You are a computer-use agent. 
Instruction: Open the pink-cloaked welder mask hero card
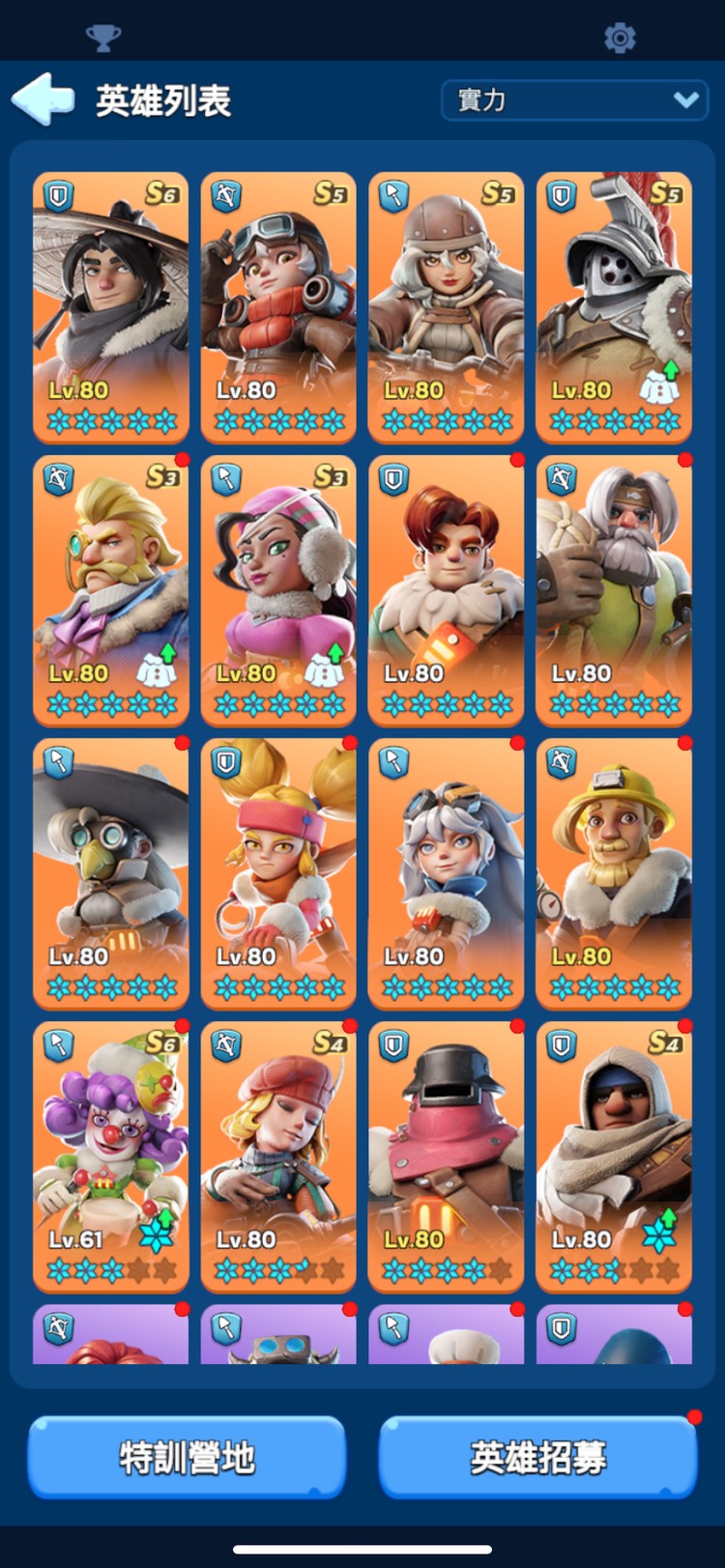click(446, 1156)
